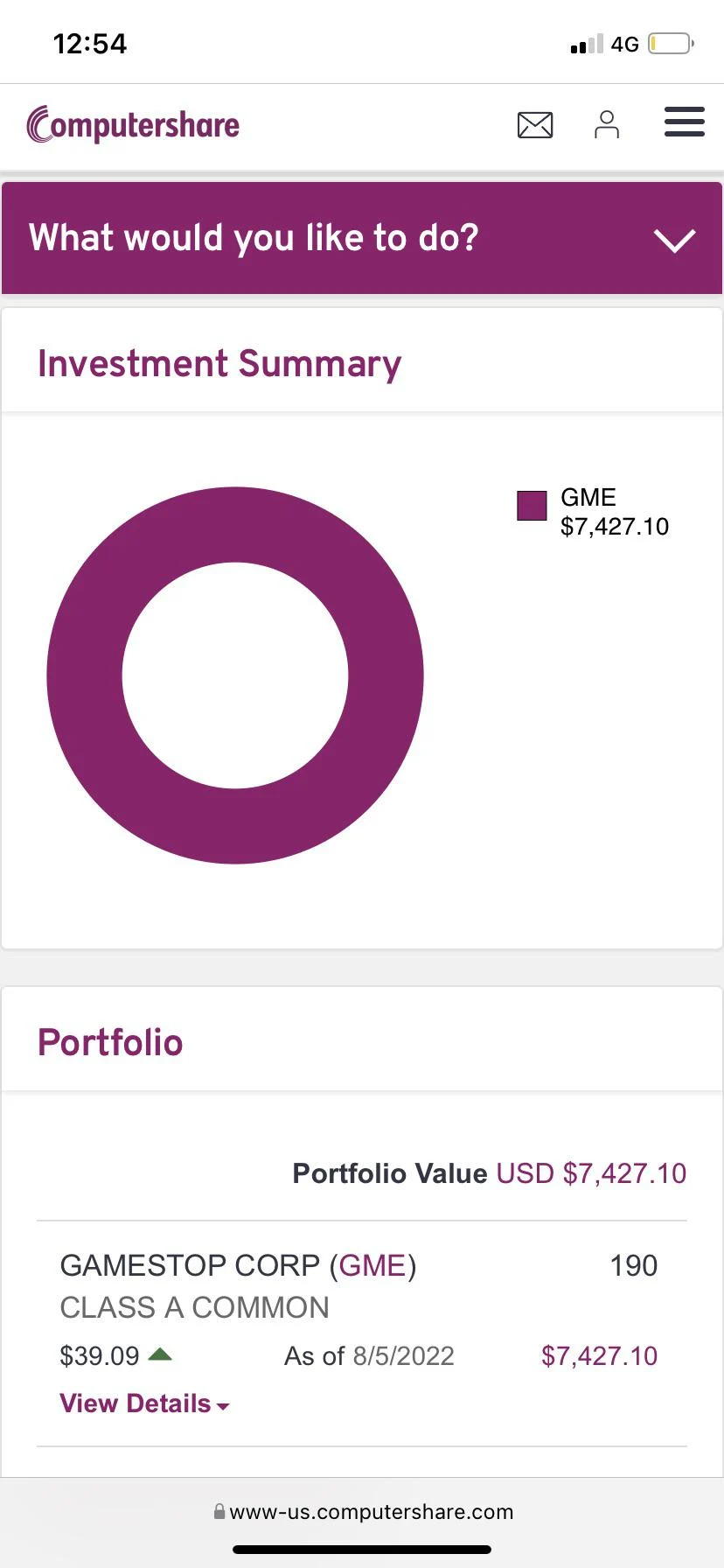The image size is (724, 1568).
Task: Open the hamburger menu
Action: tap(684, 122)
